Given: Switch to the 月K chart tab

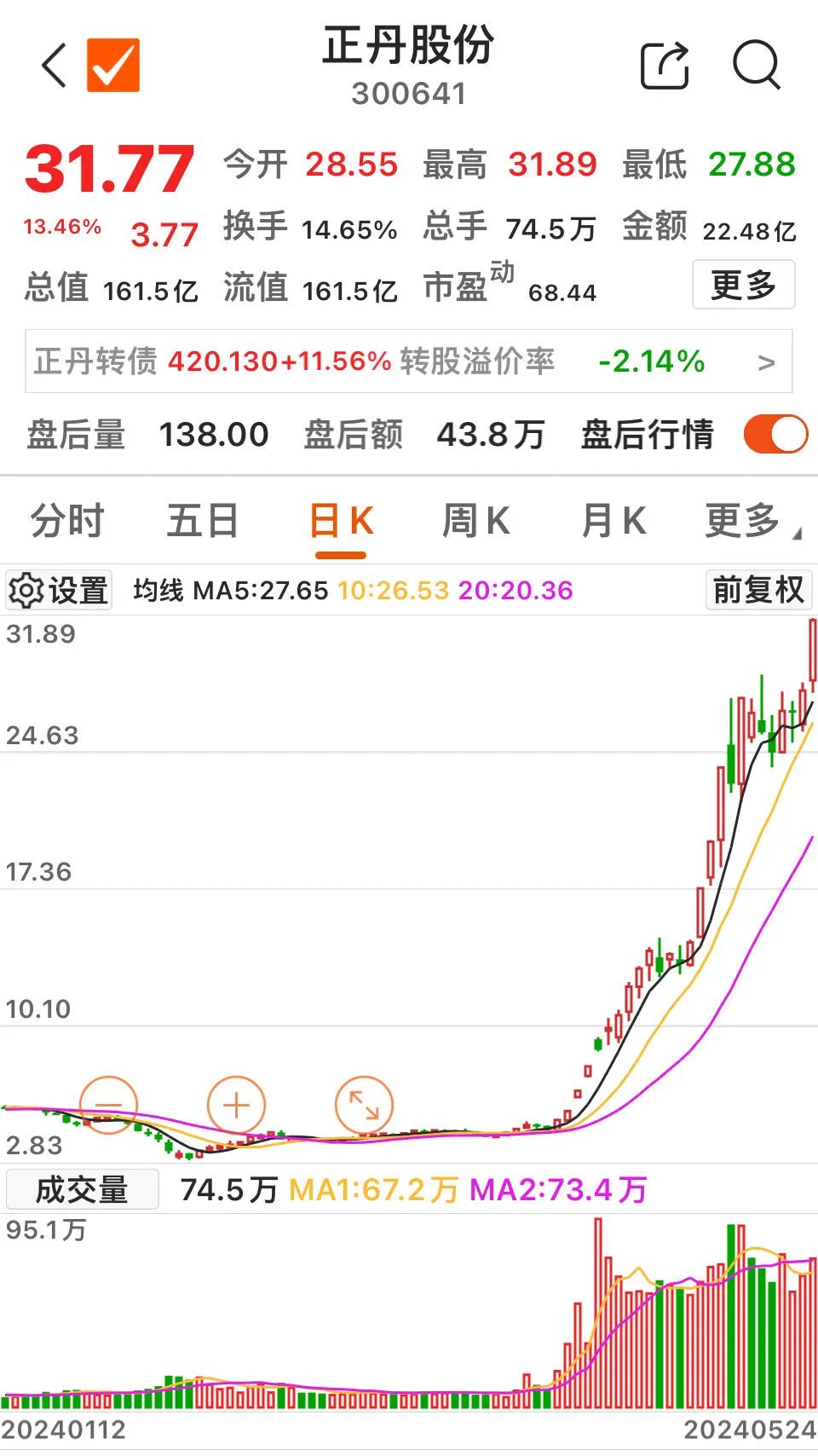Looking at the screenshot, I should click(x=613, y=521).
